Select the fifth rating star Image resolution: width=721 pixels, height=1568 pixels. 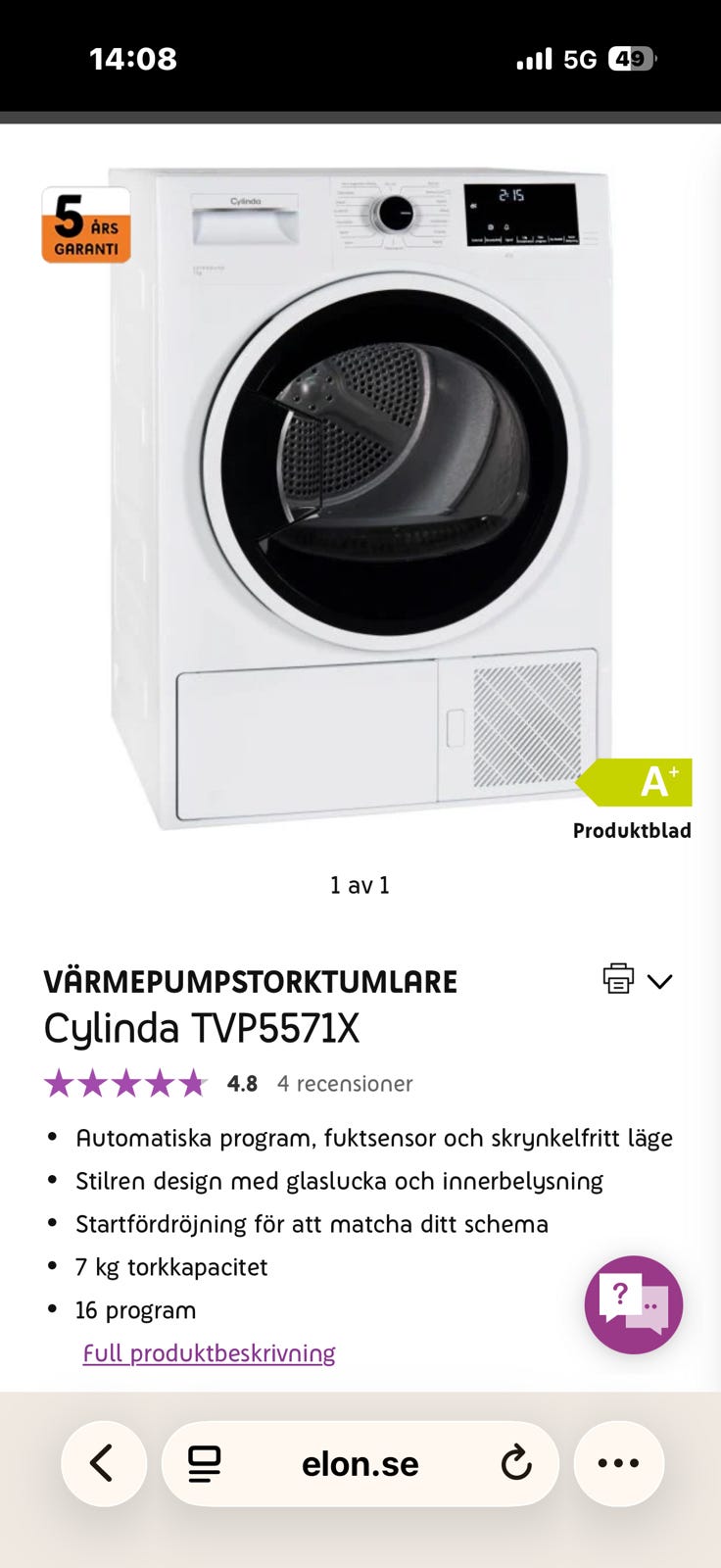click(192, 1083)
